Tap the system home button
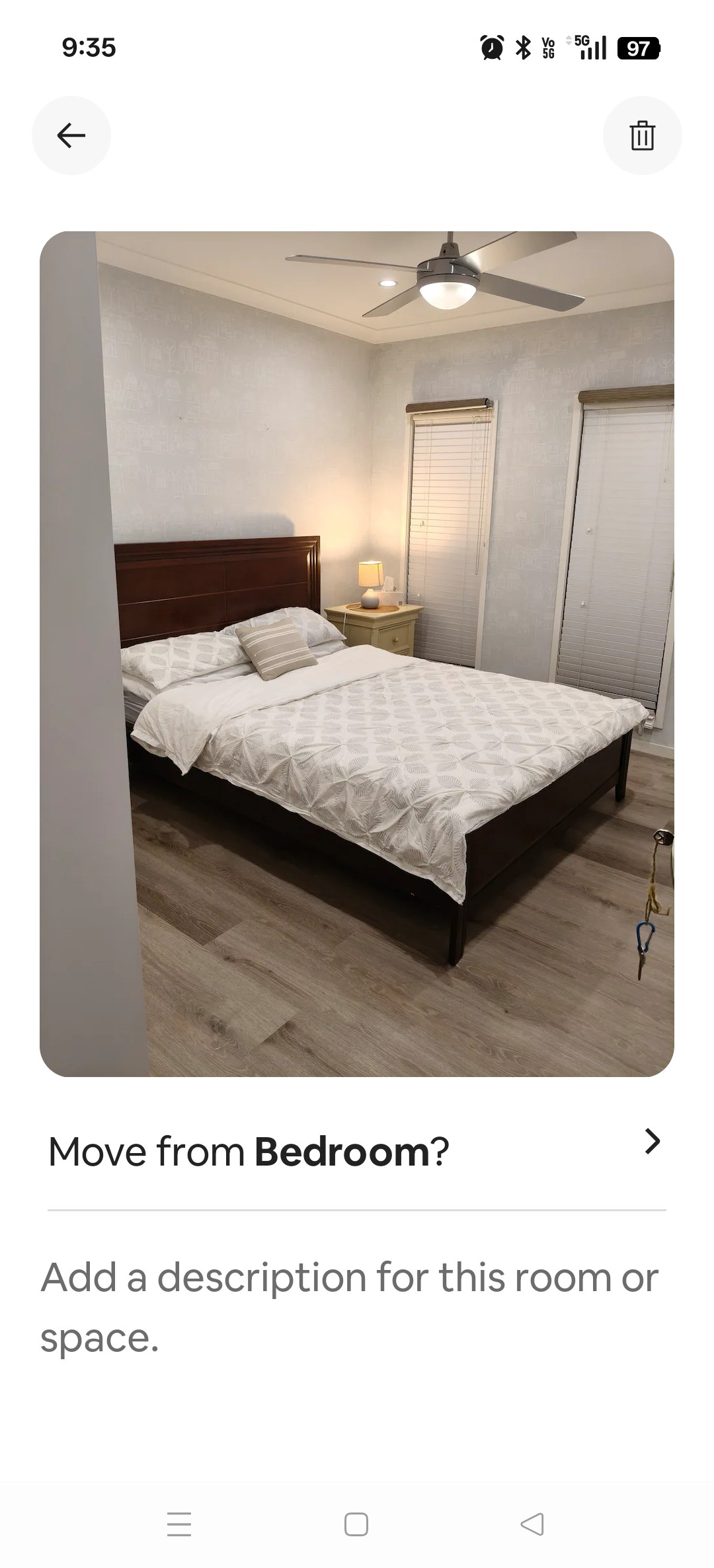Screen dimensions: 714x1568 356,1524
